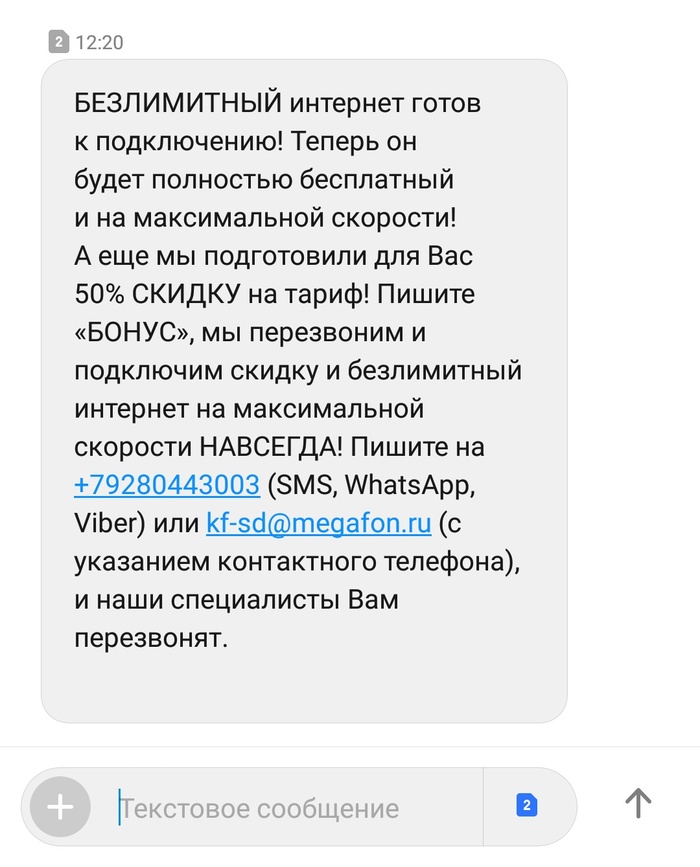Send the message with the arrow icon

coord(638,802)
